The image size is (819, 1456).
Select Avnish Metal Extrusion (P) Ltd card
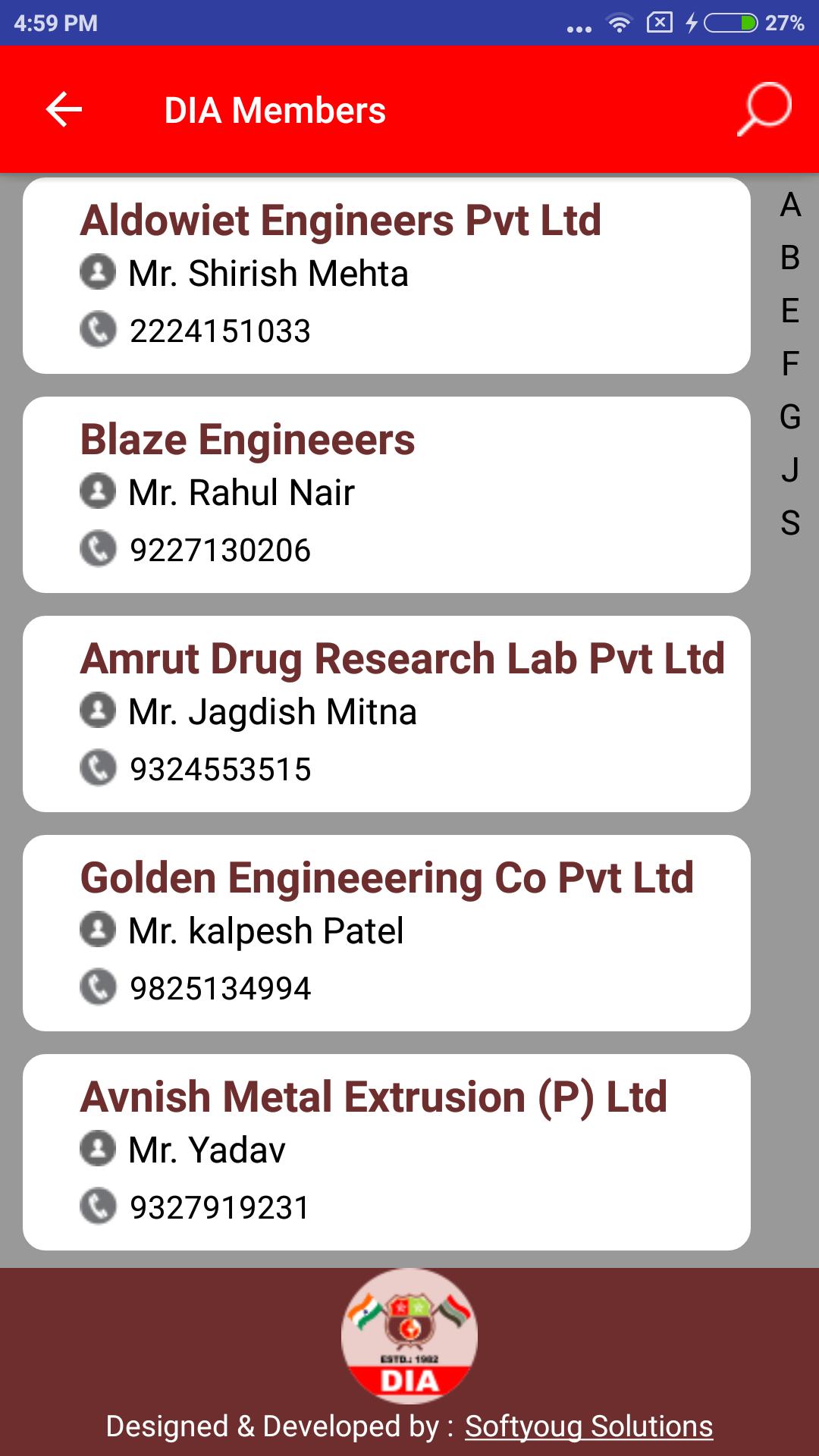[x=387, y=1152]
